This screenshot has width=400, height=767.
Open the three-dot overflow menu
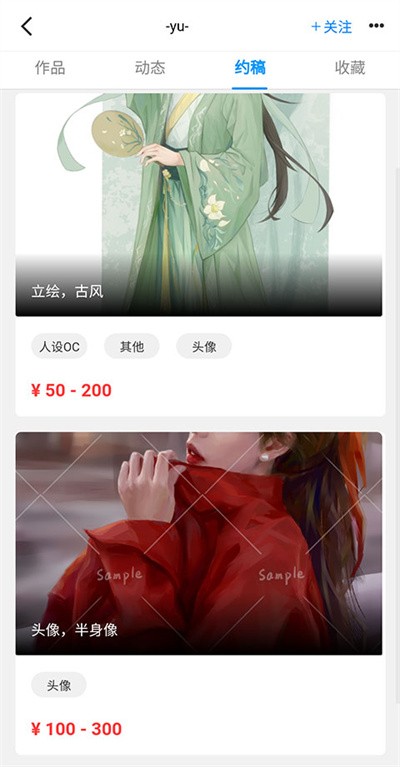click(x=376, y=26)
